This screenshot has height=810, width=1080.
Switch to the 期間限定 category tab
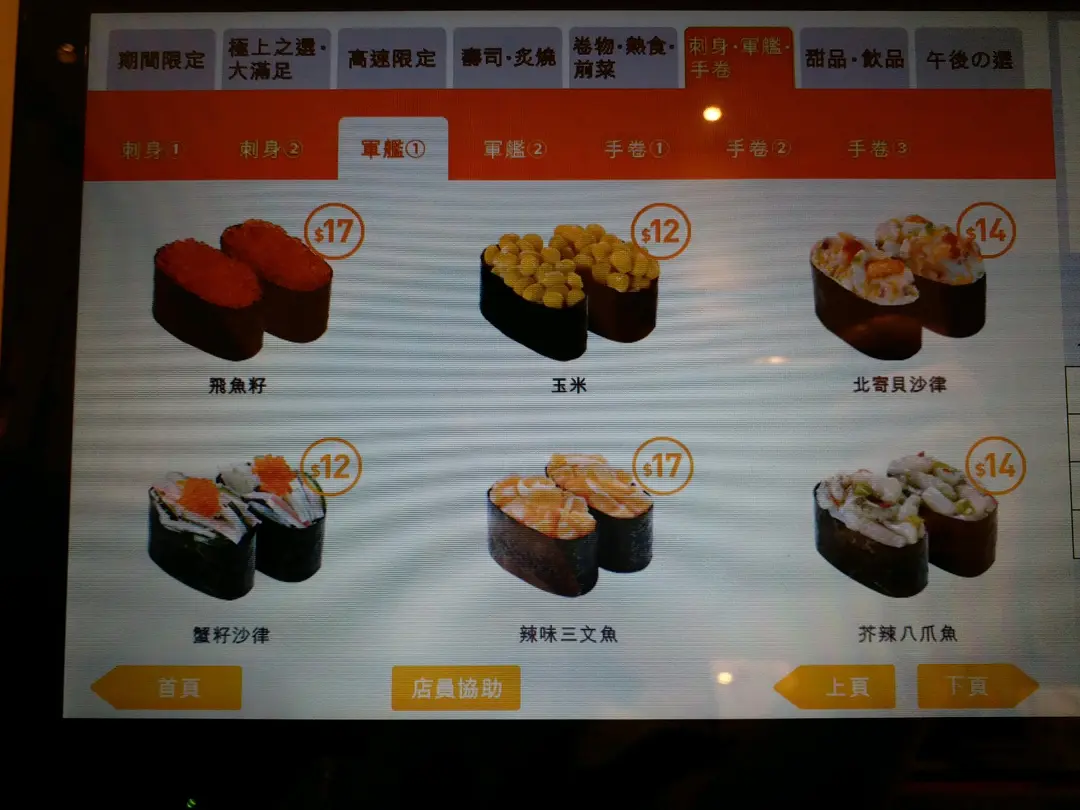pyautogui.click(x=161, y=59)
